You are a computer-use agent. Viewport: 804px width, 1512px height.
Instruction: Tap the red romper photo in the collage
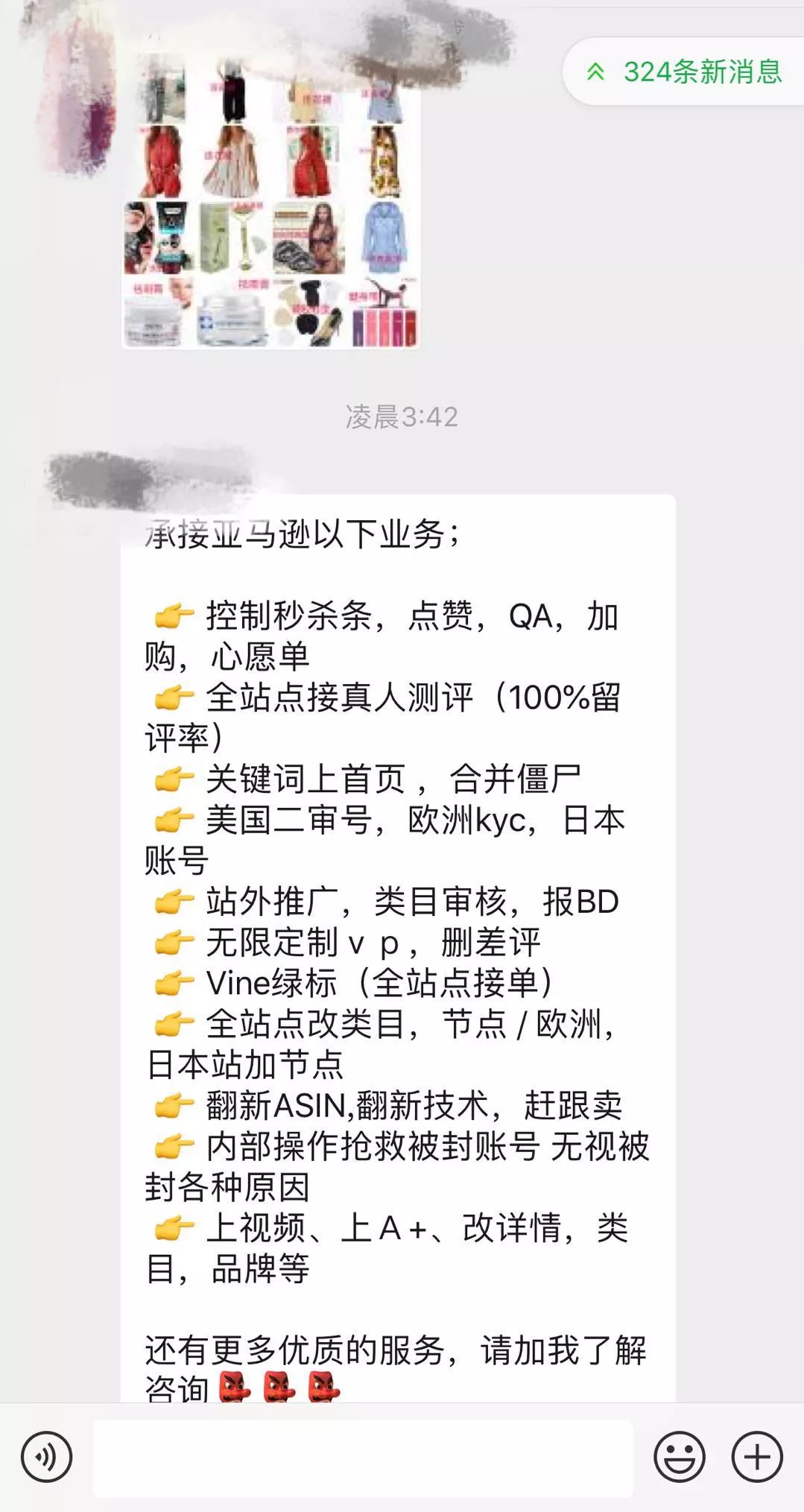coord(160,159)
